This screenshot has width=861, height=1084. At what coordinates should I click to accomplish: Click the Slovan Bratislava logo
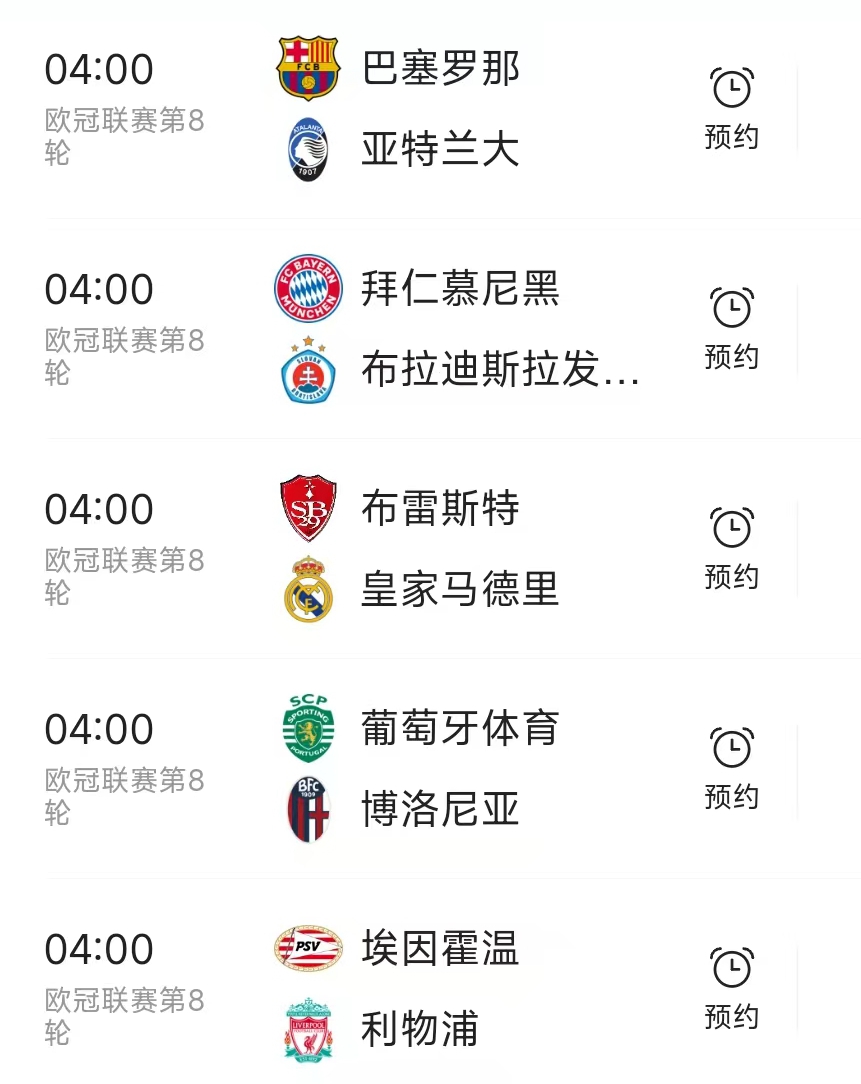coord(307,370)
